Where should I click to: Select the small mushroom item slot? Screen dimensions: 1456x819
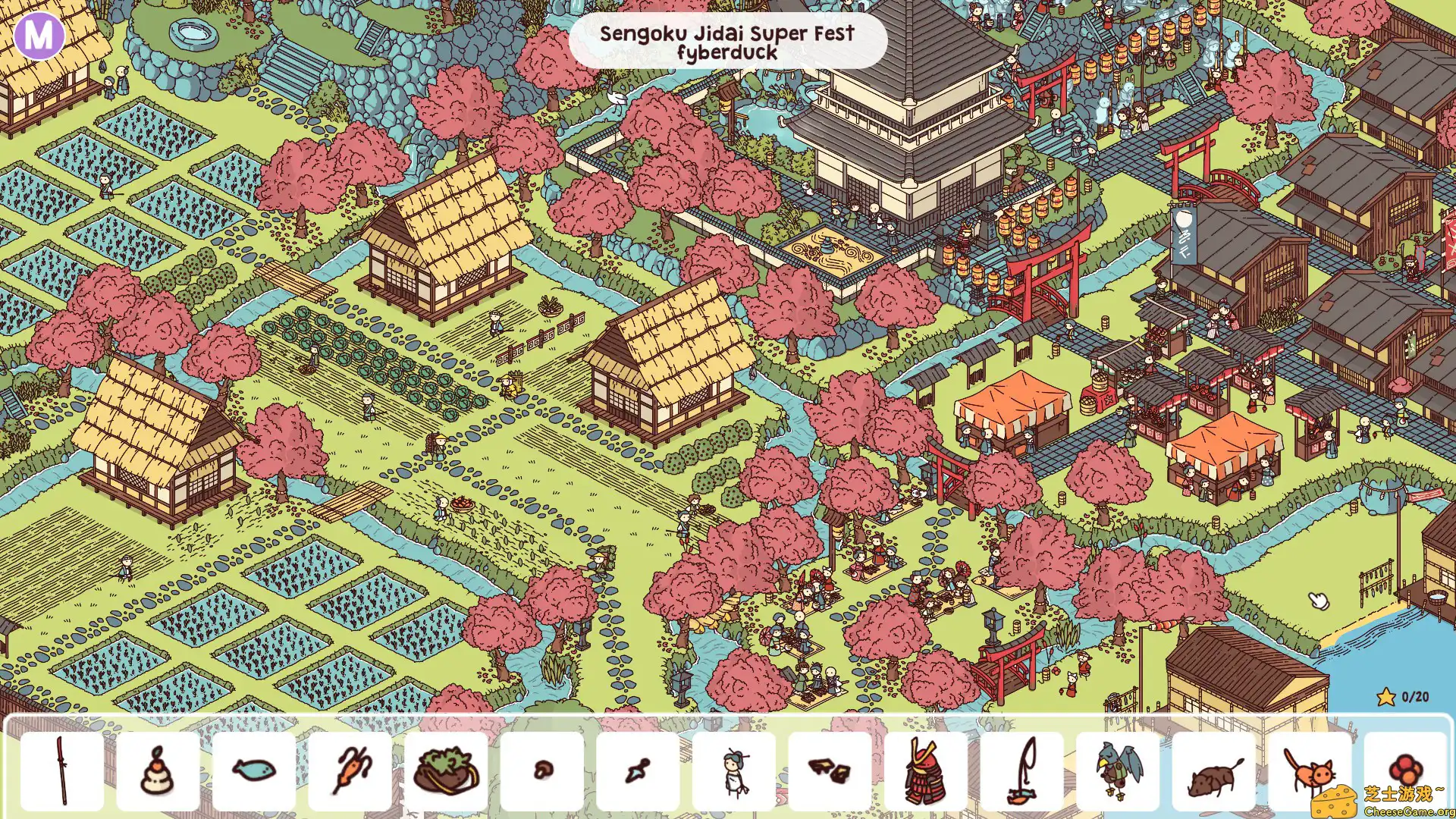pyautogui.click(x=542, y=770)
